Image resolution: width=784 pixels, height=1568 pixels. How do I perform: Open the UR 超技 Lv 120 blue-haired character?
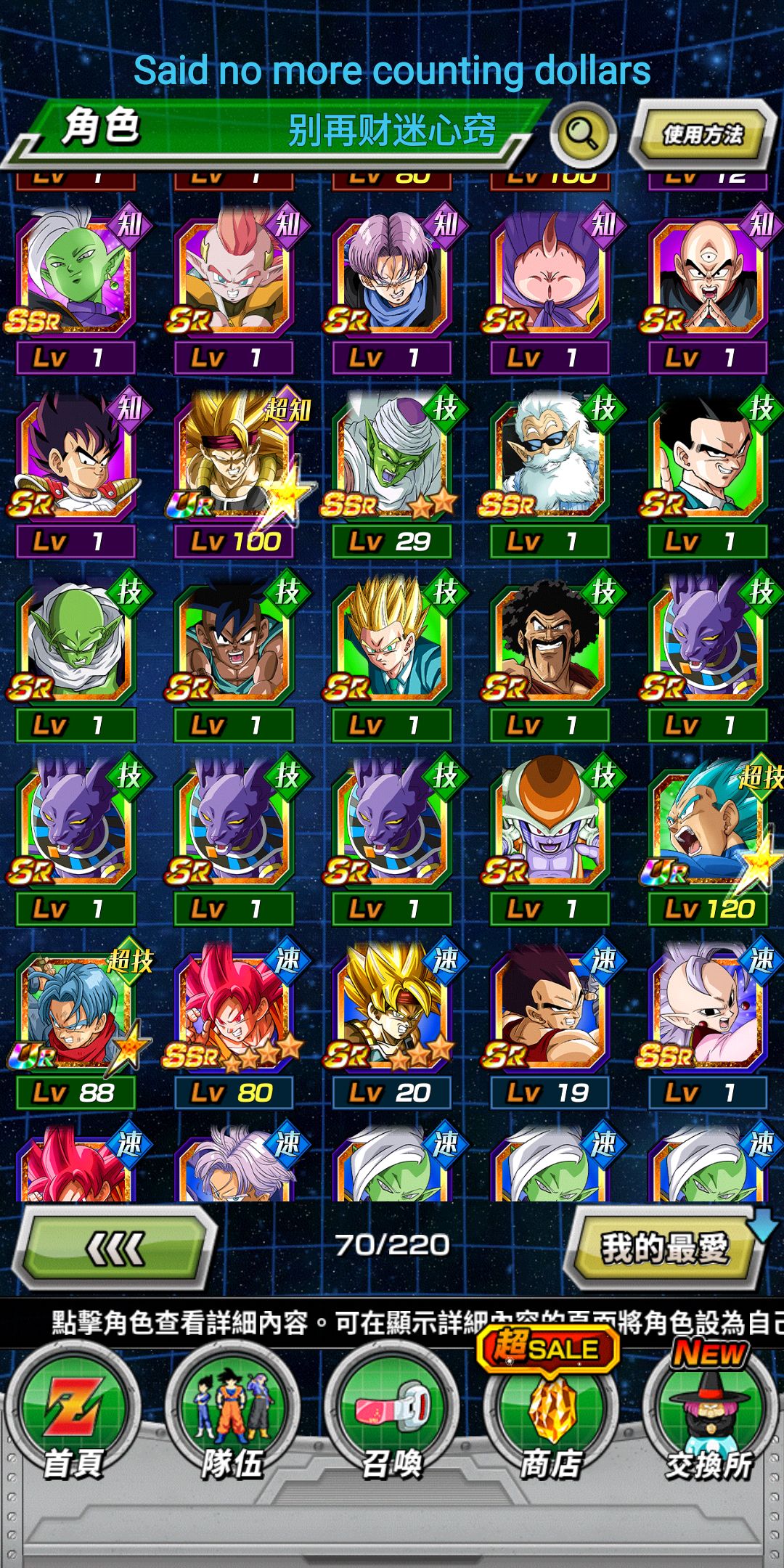[x=709, y=840]
